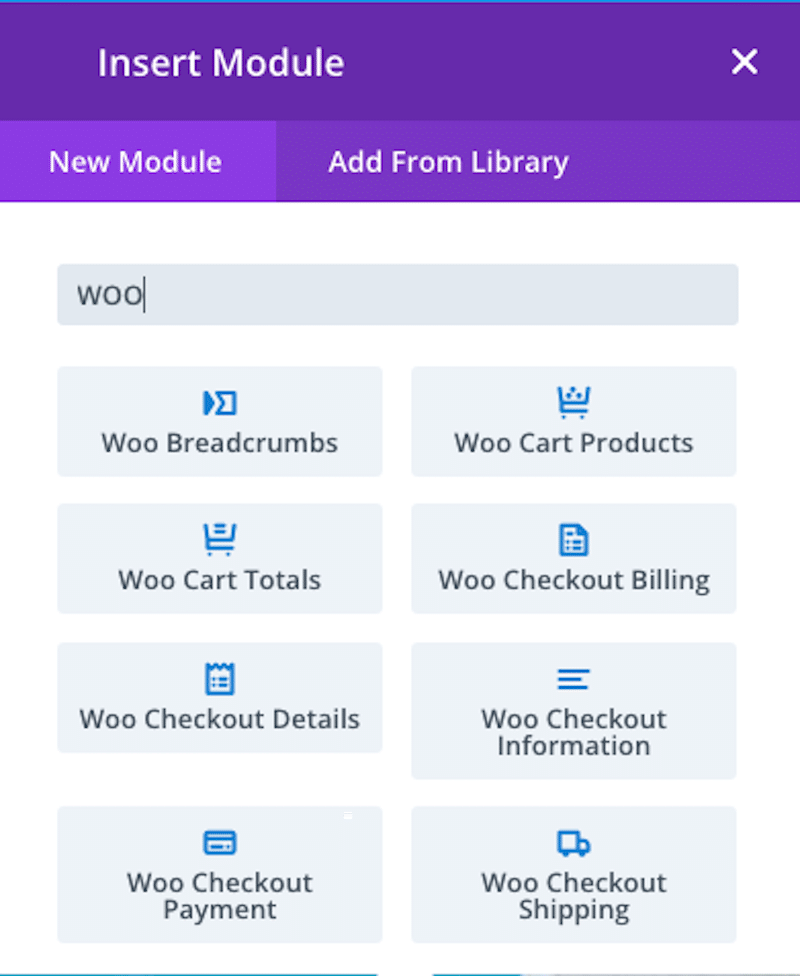The image size is (800, 976).
Task: Click the module search input field
Action: pyautogui.click(x=398, y=294)
